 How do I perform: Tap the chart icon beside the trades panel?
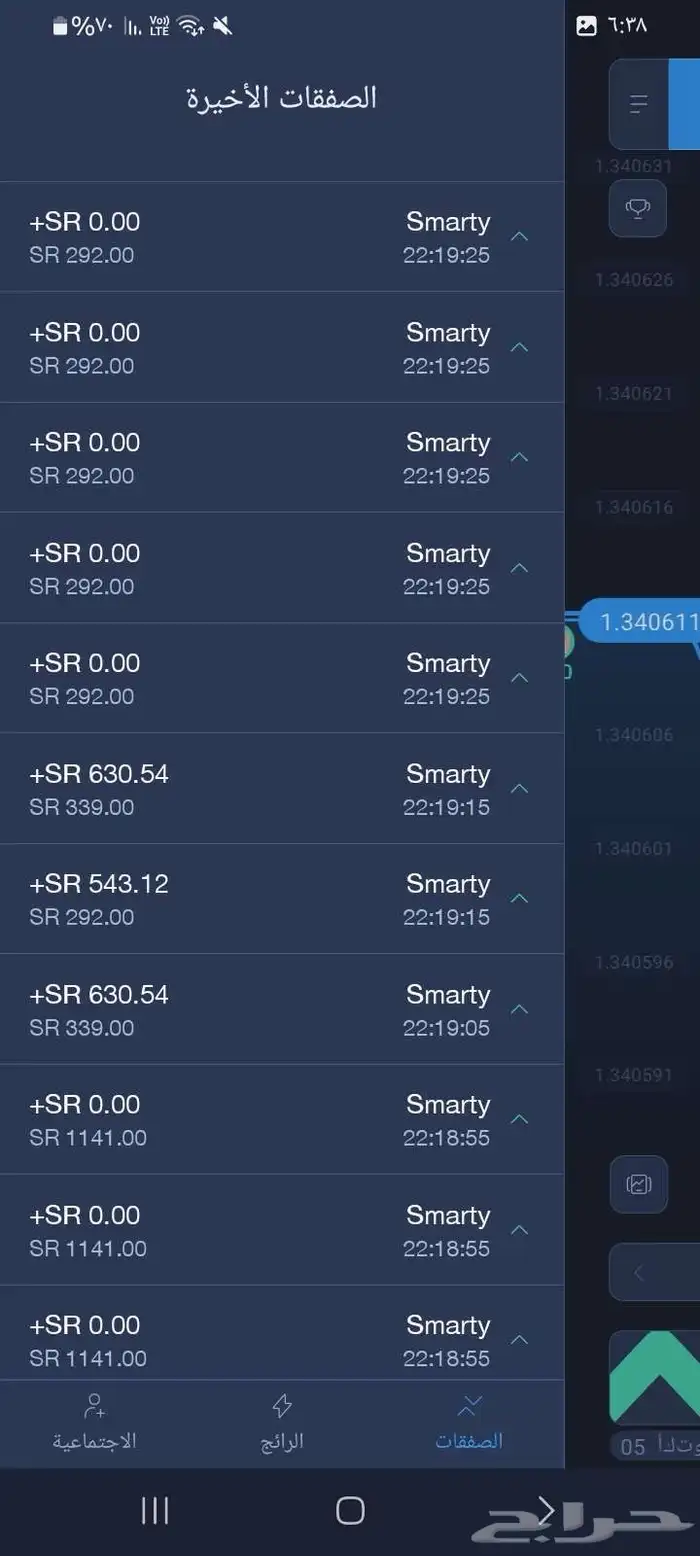pos(638,1184)
